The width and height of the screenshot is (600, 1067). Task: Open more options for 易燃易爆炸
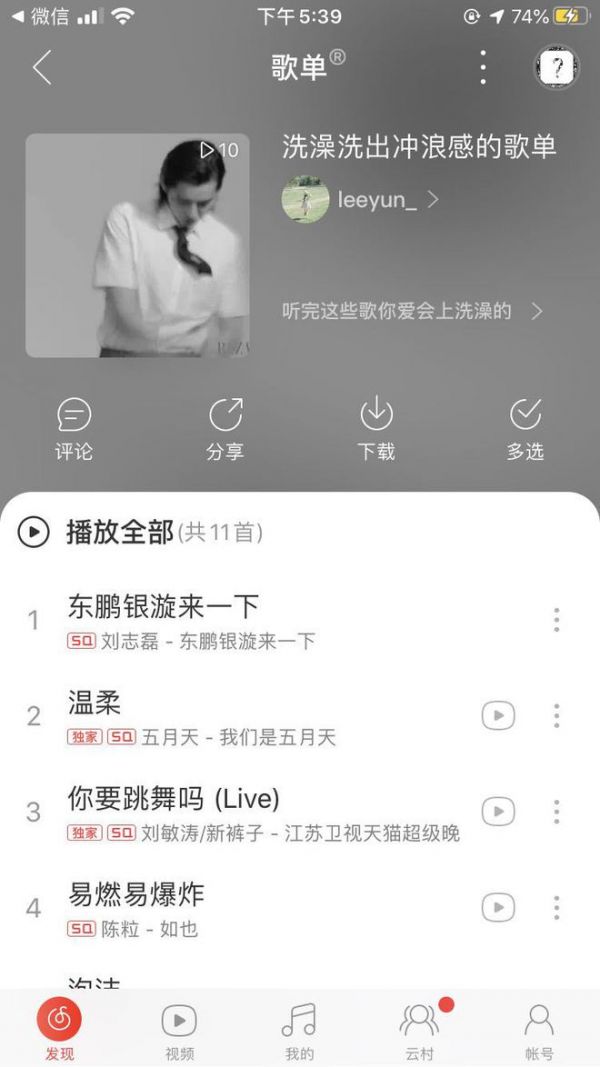(x=557, y=908)
